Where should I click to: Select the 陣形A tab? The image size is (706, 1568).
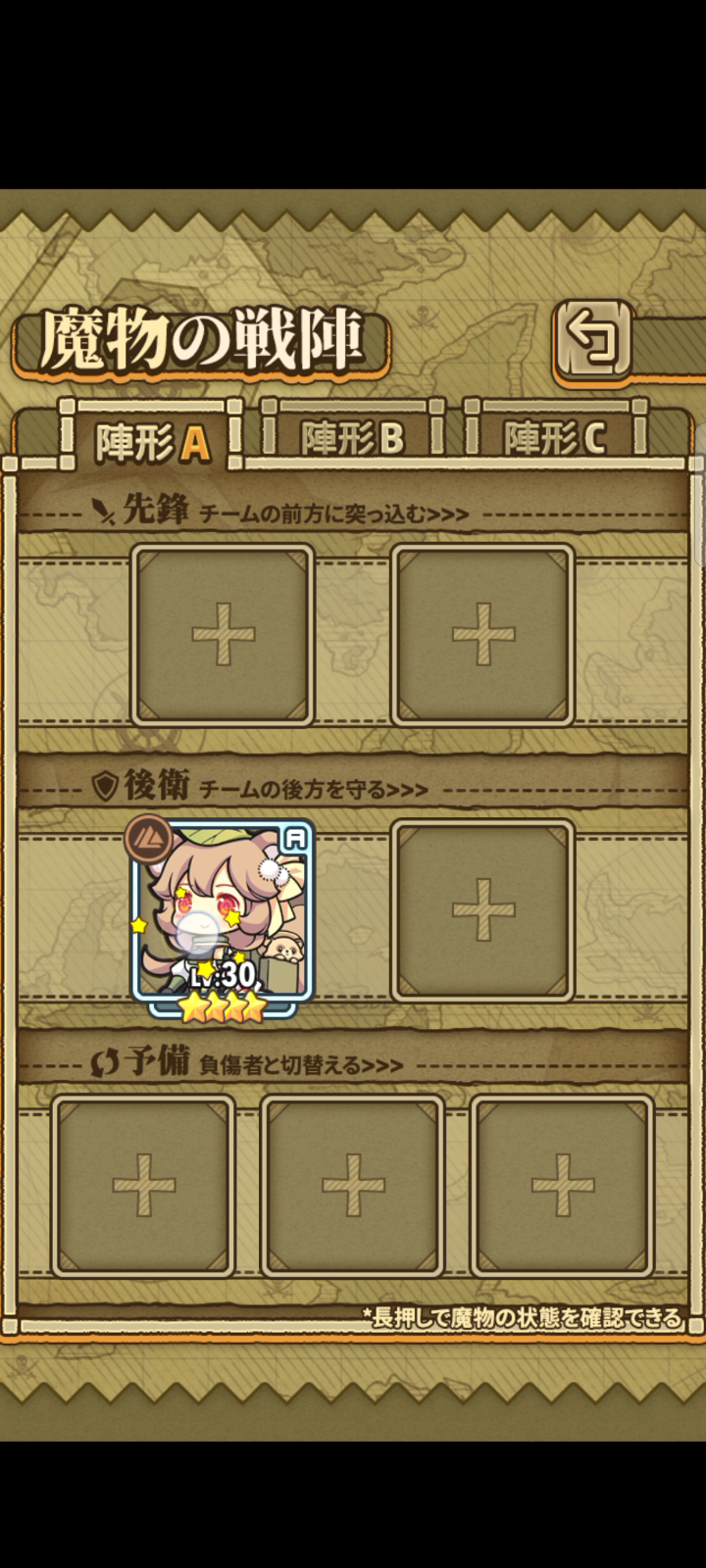151,439
